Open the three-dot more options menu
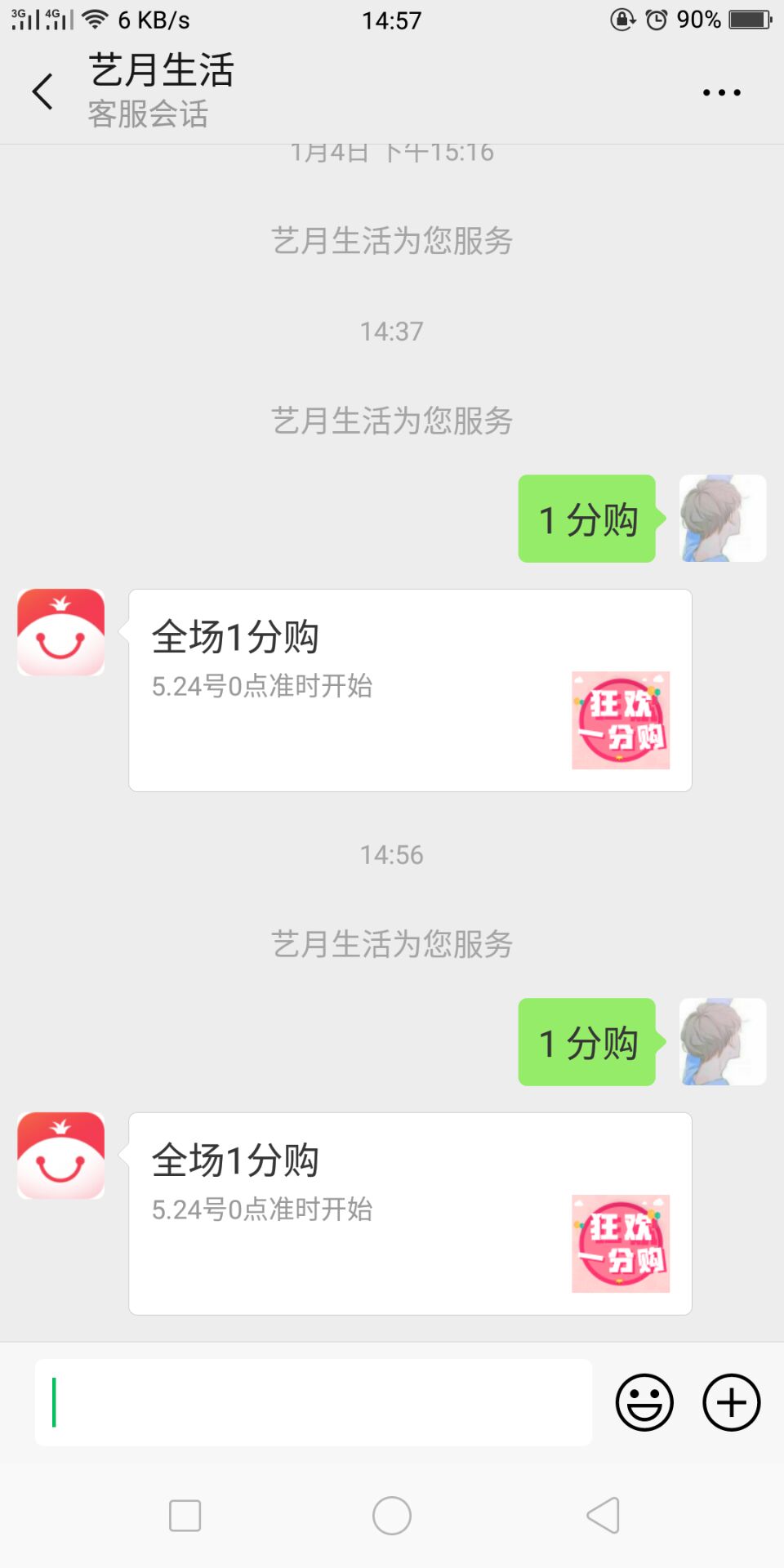 [719, 91]
